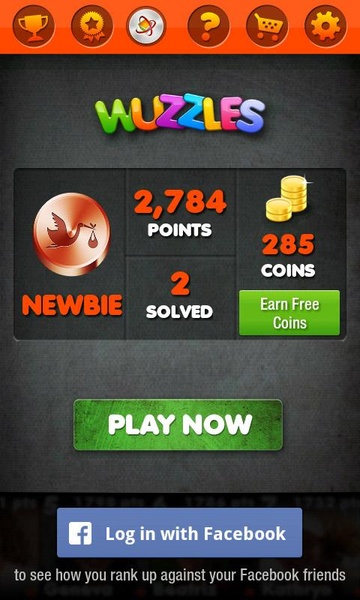Open the star badge achievements icon
This screenshot has height=600, width=360.
pyautogui.click(x=92, y=26)
